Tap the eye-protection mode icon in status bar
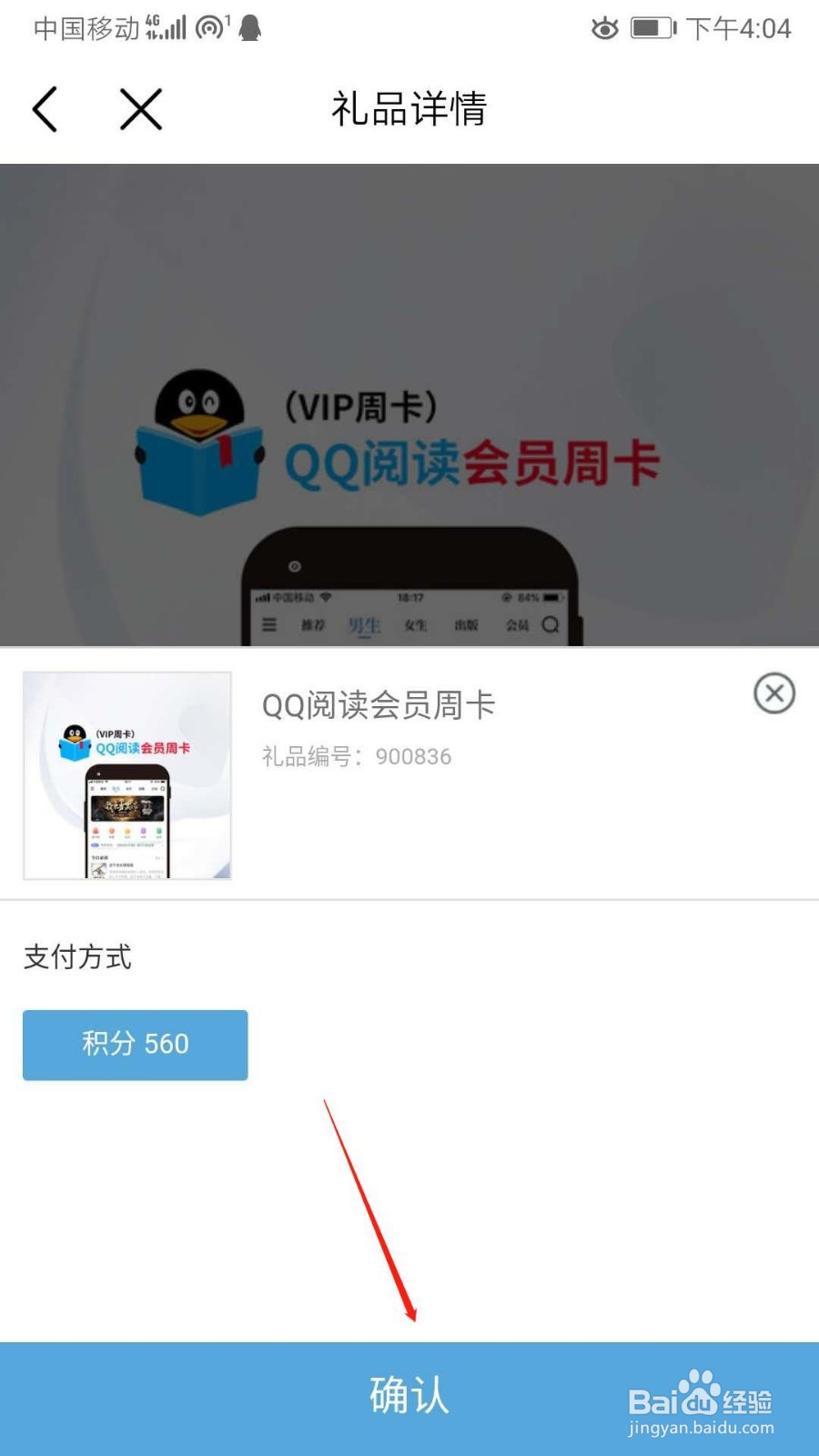 tap(604, 28)
